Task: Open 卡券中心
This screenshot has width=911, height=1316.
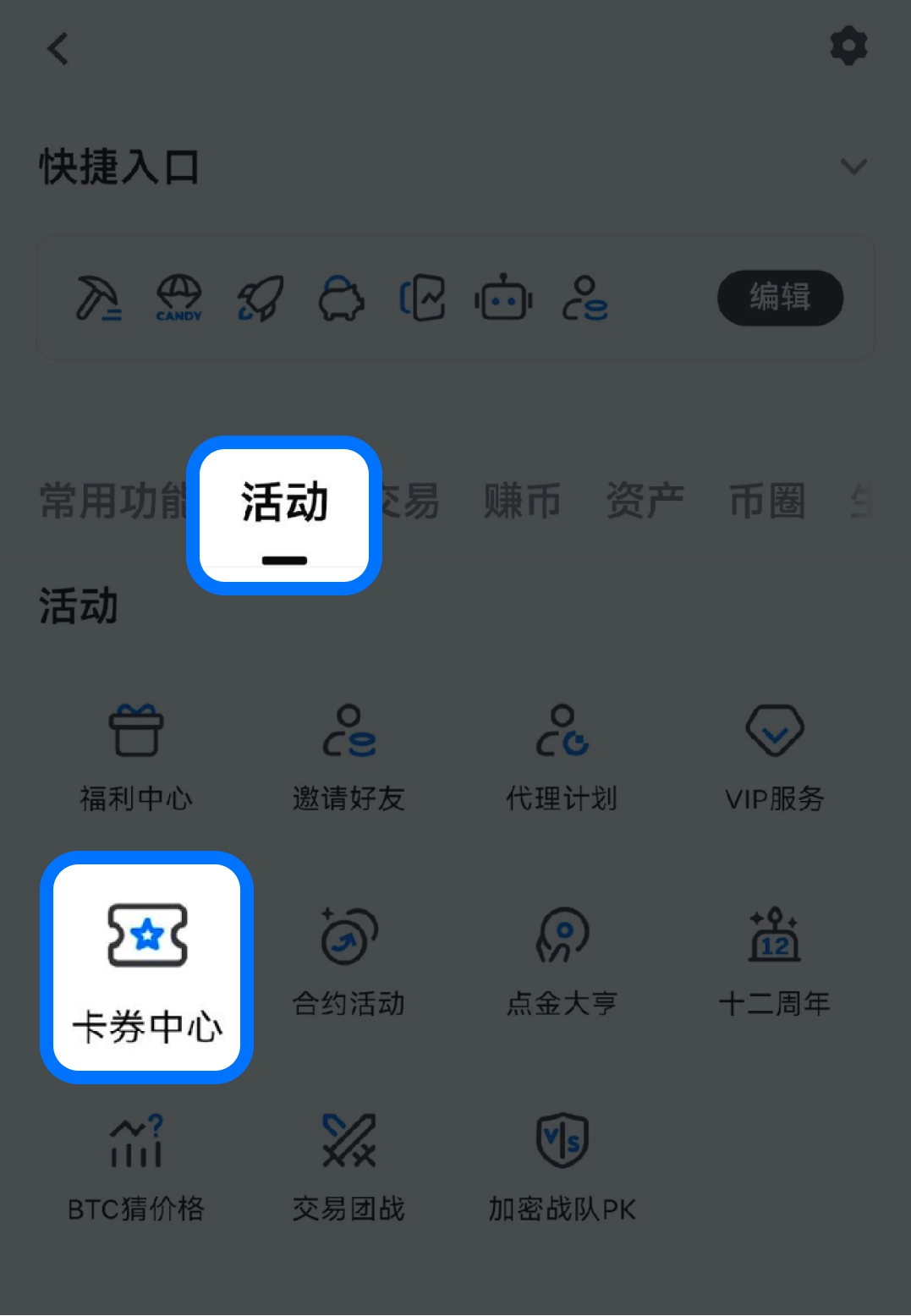Action: point(147,968)
